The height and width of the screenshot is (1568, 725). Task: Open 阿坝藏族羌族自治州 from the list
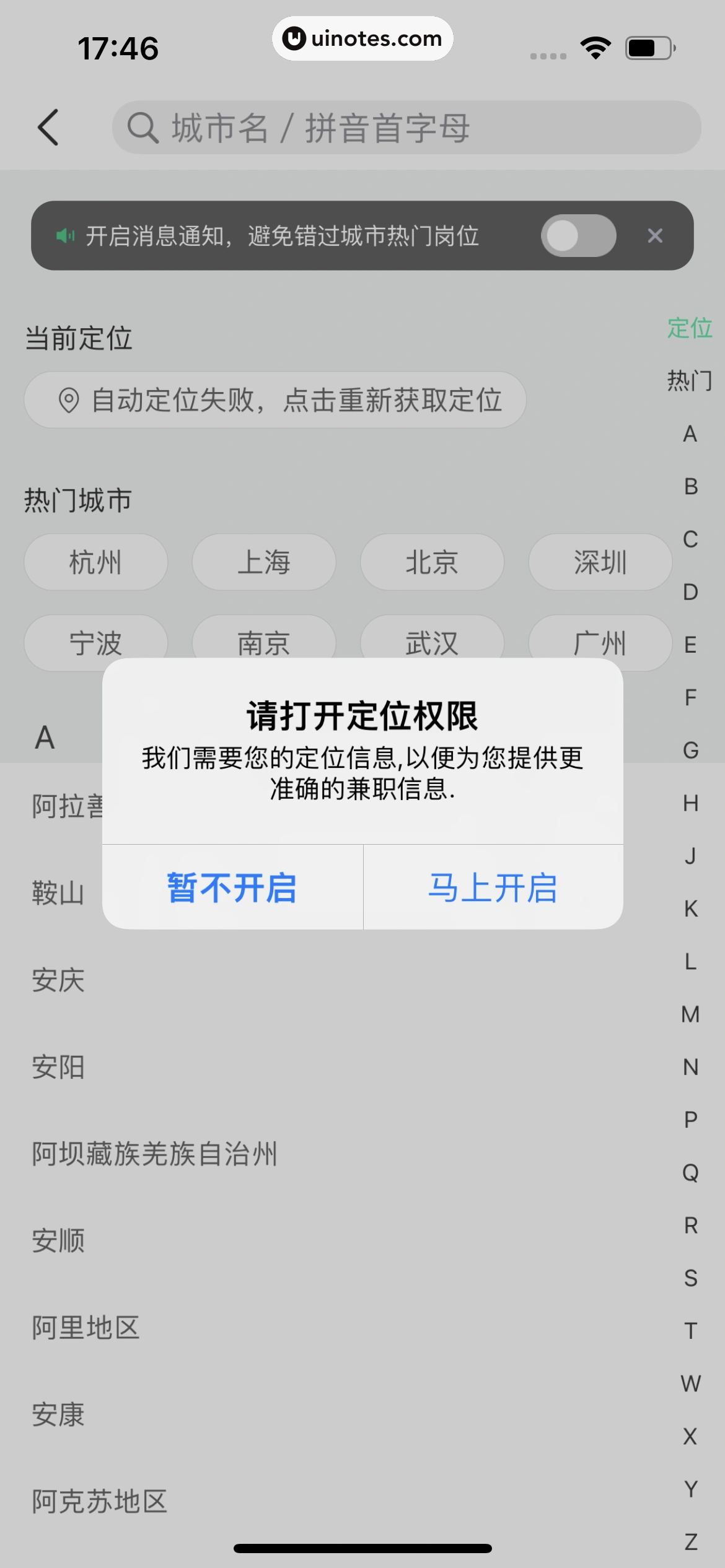[x=155, y=1154]
